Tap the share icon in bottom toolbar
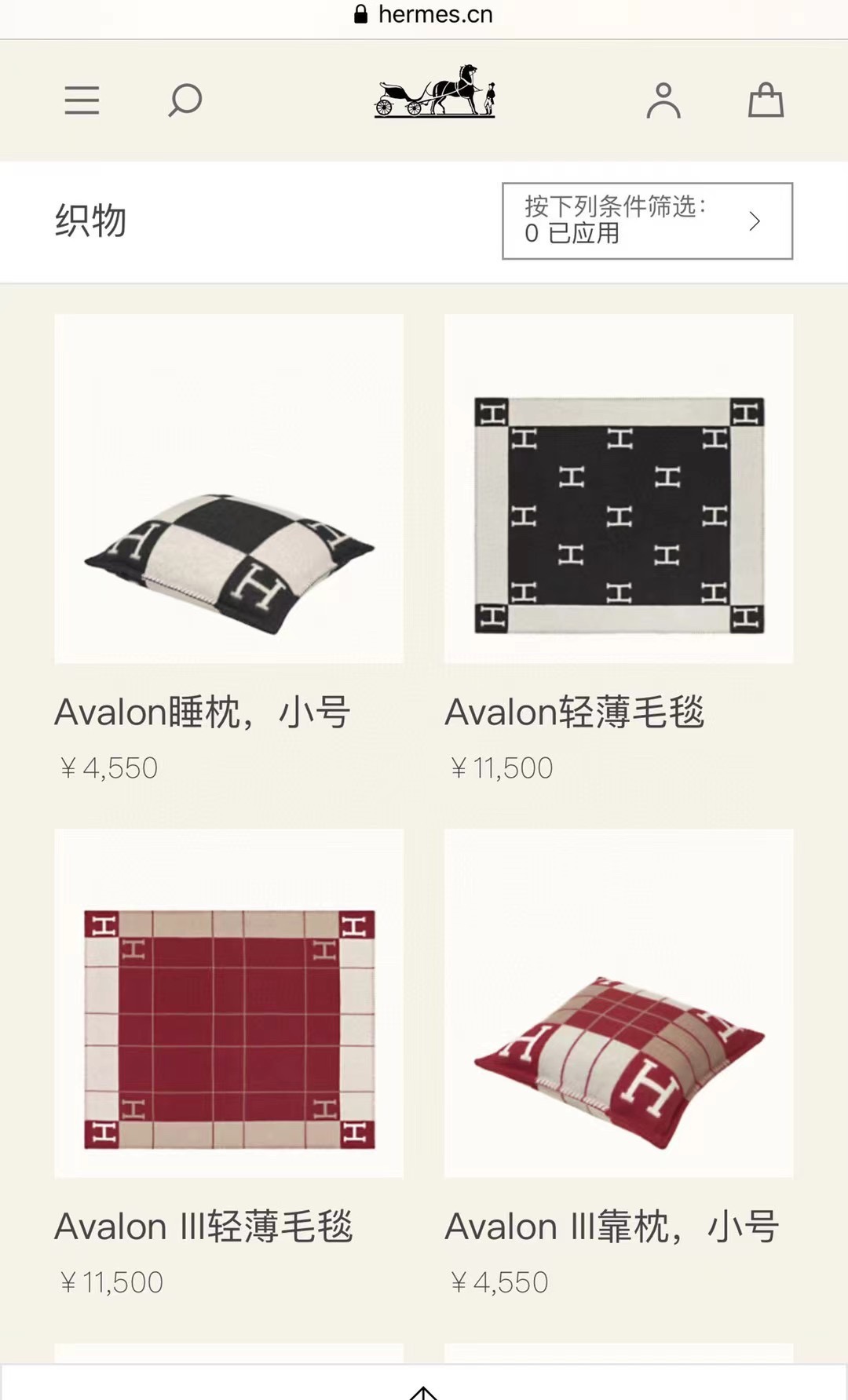The width and height of the screenshot is (848, 1400). coord(424,1391)
